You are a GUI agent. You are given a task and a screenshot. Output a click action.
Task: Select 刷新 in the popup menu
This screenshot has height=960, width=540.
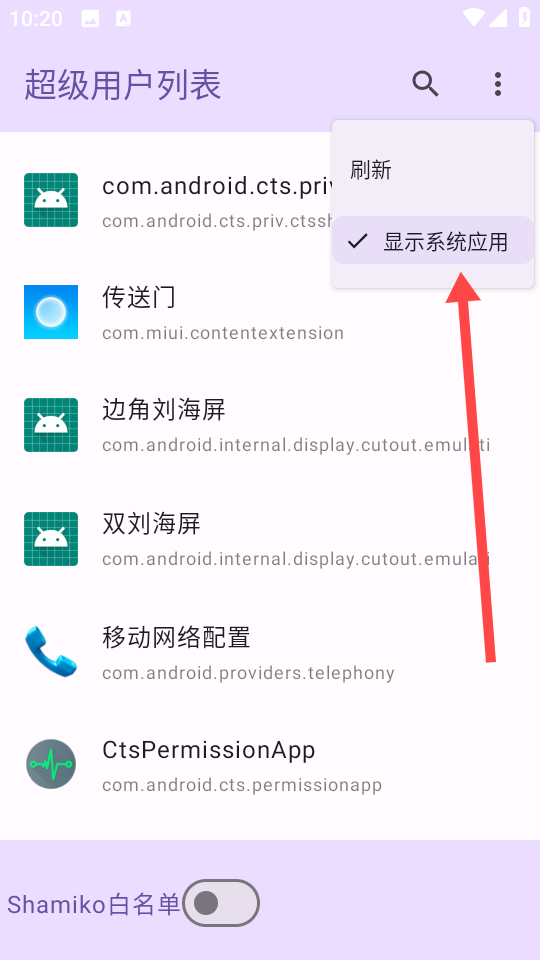click(x=433, y=170)
